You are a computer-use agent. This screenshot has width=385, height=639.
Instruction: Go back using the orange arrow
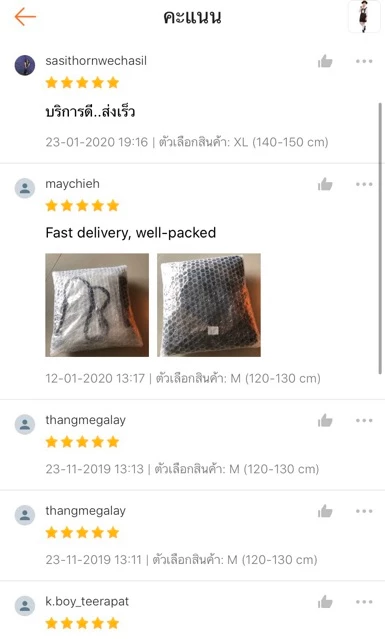[25, 17]
